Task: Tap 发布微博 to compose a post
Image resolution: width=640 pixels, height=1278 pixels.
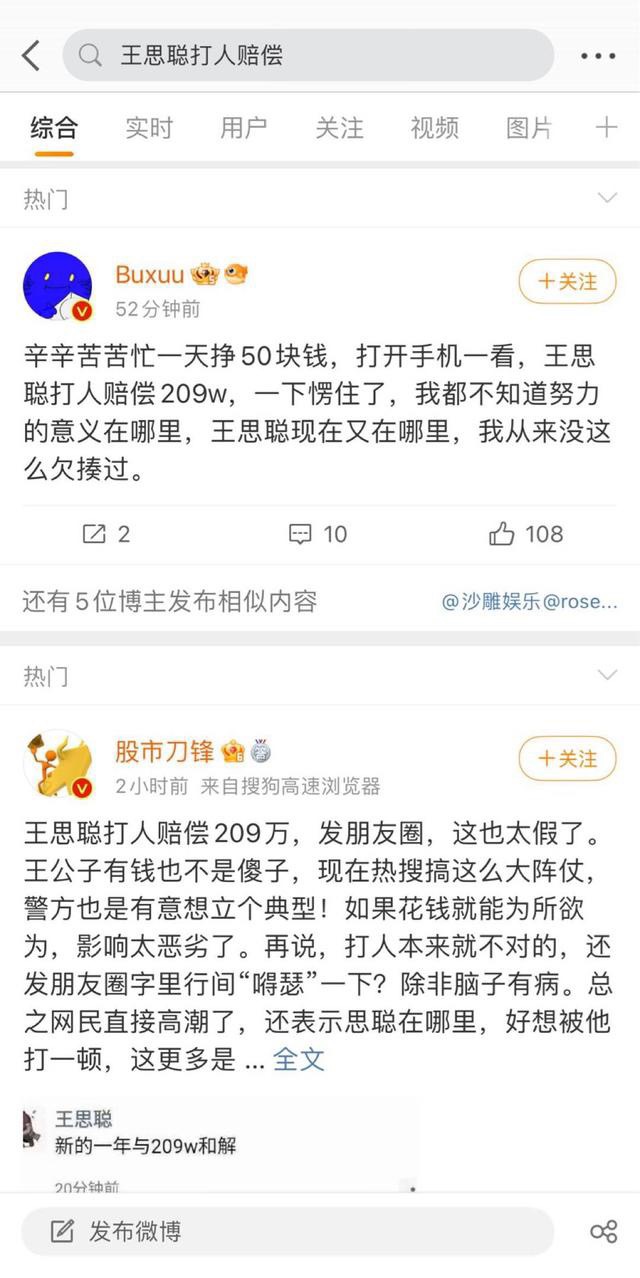Action: 287,1231
